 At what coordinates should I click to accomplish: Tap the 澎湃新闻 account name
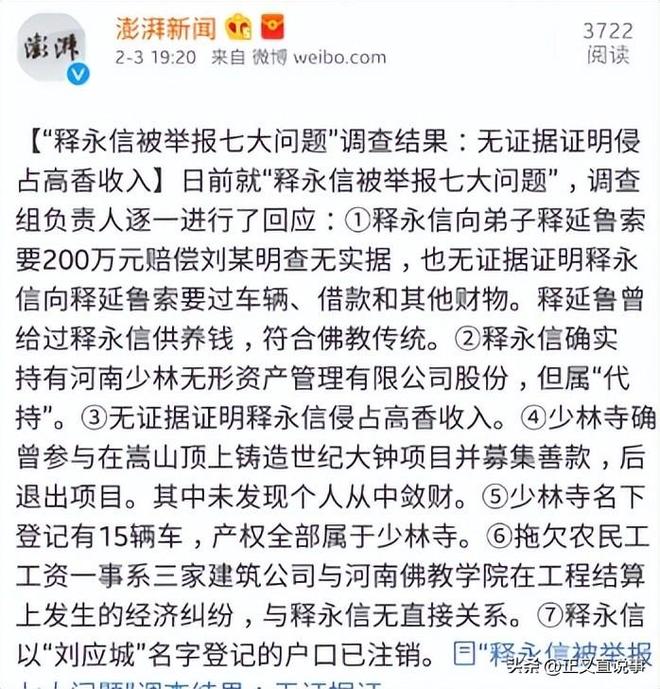click(163, 27)
